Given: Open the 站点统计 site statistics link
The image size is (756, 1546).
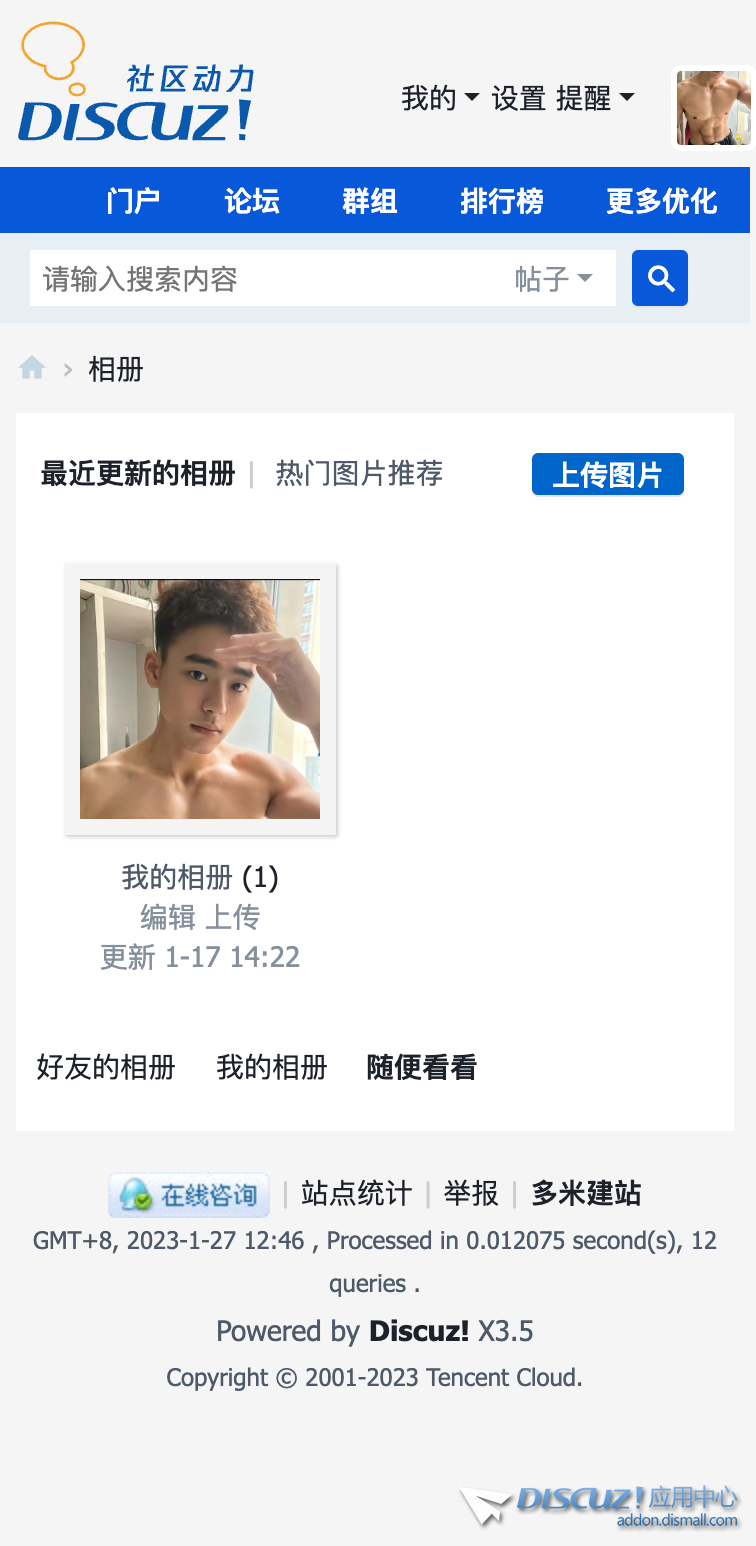Looking at the screenshot, I should 356,1193.
